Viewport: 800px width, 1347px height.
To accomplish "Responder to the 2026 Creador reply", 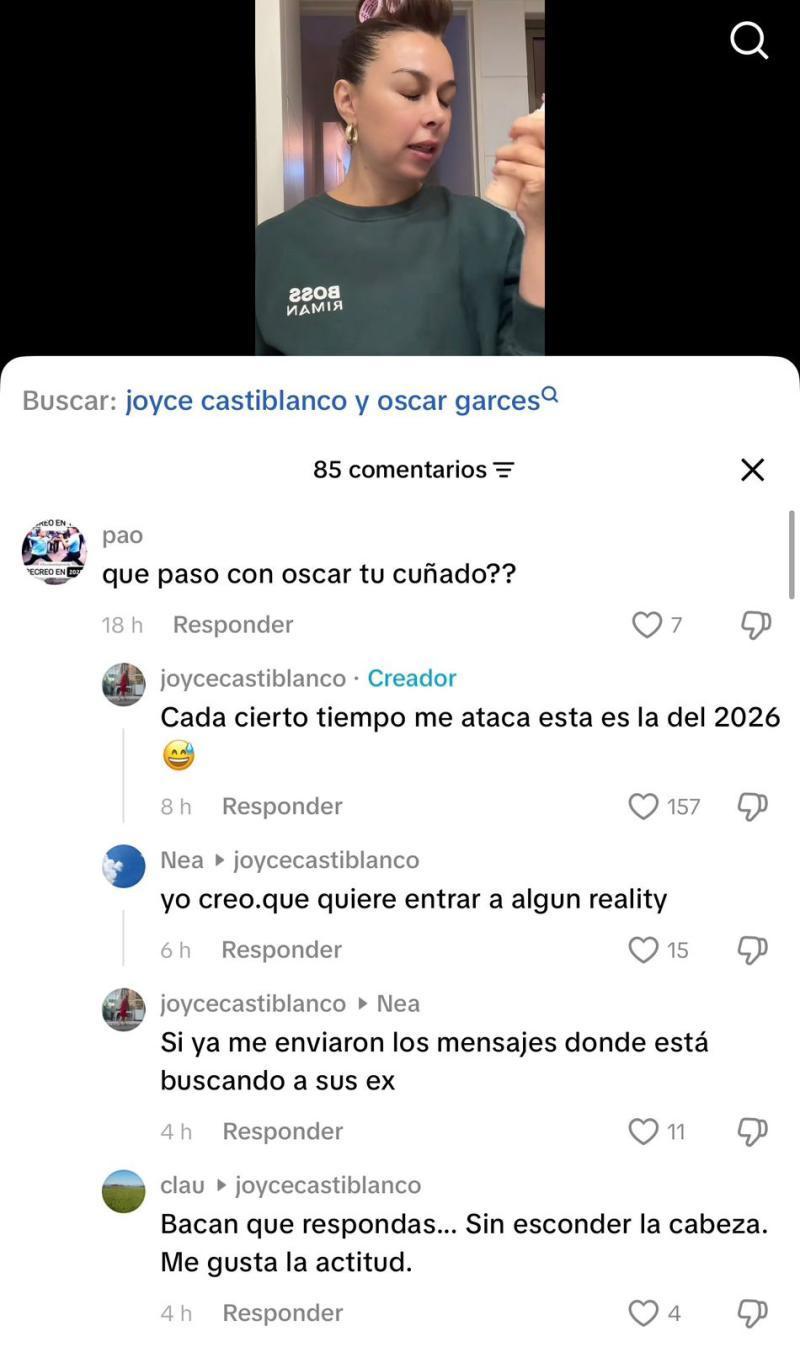I will [x=282, y=806].
